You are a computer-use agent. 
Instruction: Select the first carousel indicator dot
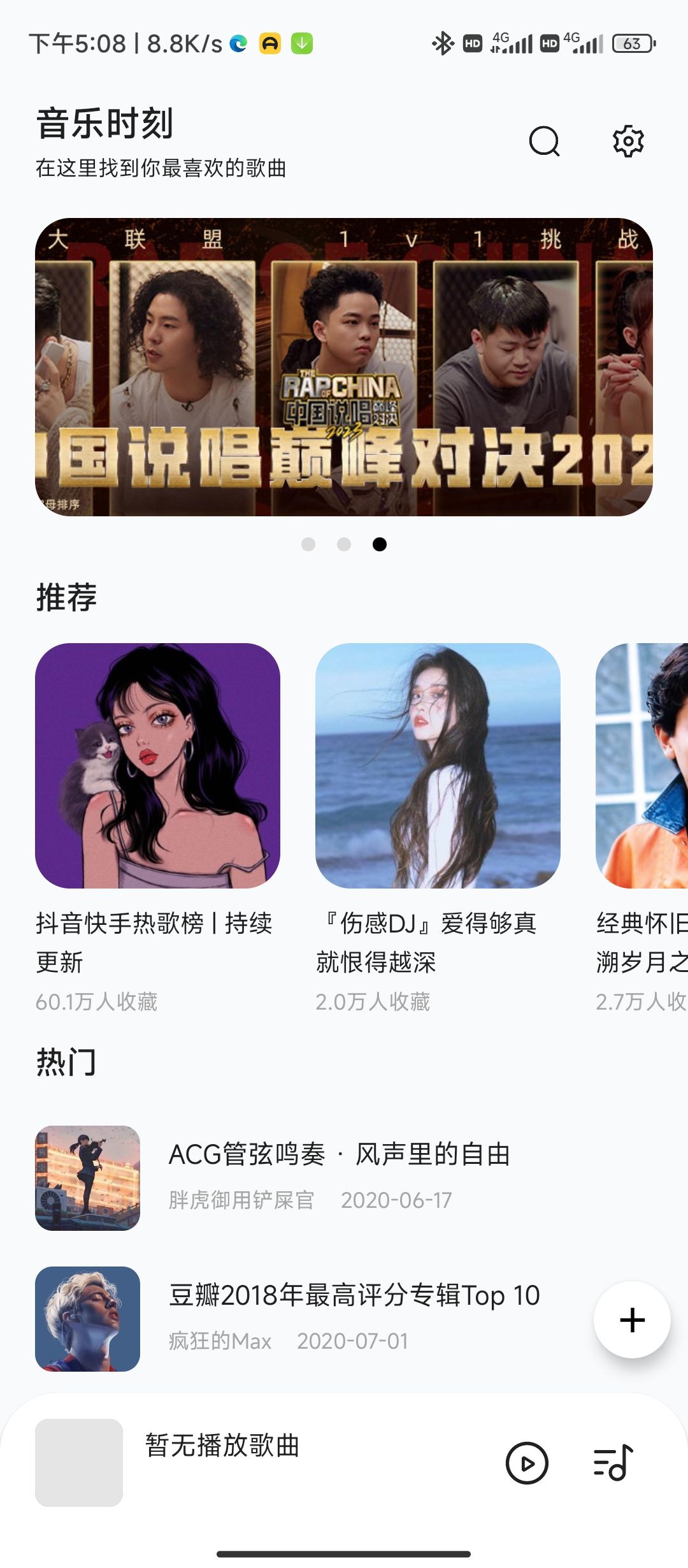pyautogui.click(x=310, y=545)
